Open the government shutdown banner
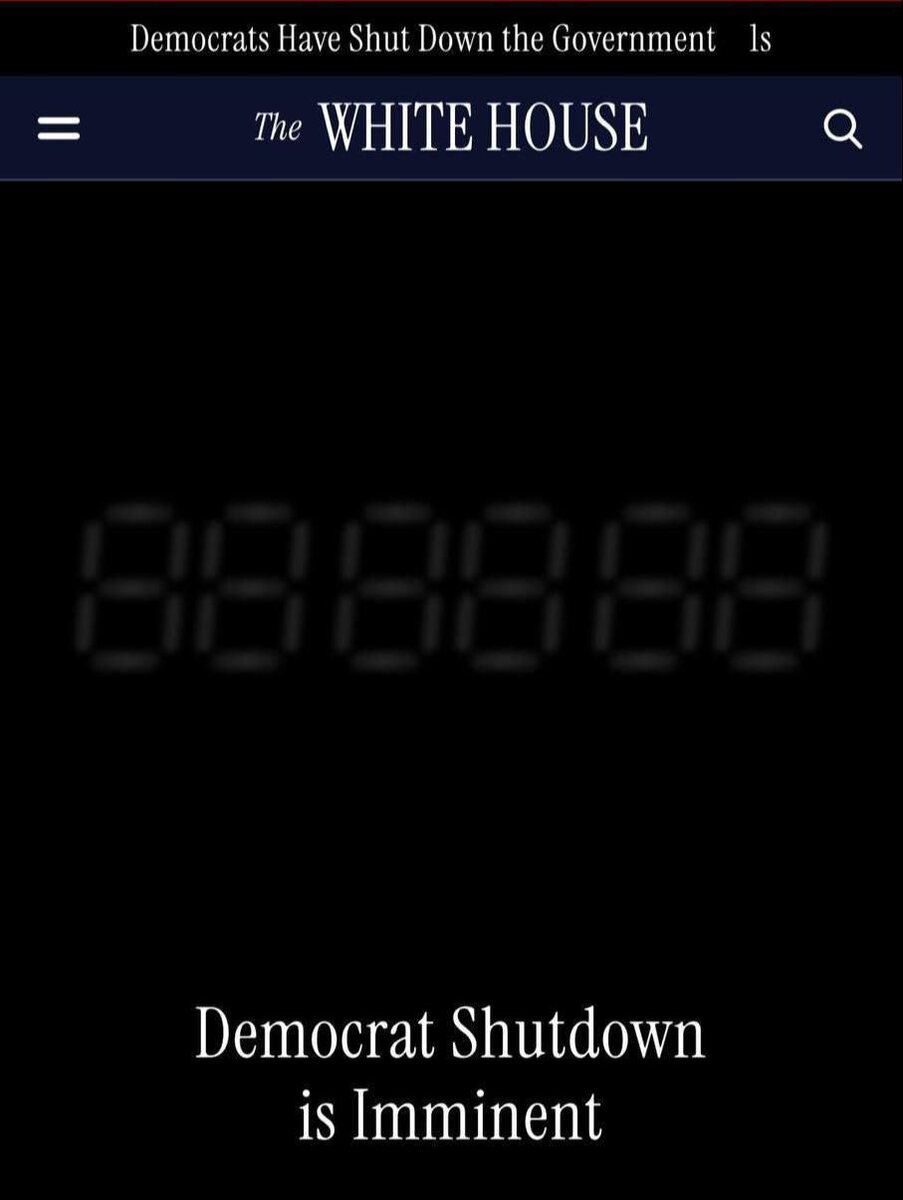Screen dimensions: 903x1200 click(423, 40)
